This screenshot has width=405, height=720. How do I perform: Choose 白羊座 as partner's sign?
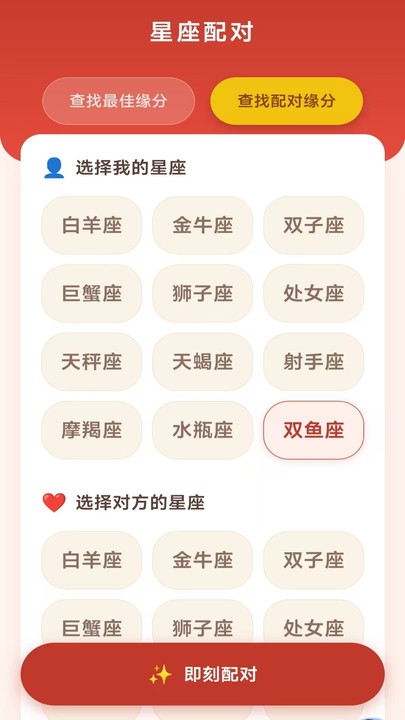(x=92, y=560)
